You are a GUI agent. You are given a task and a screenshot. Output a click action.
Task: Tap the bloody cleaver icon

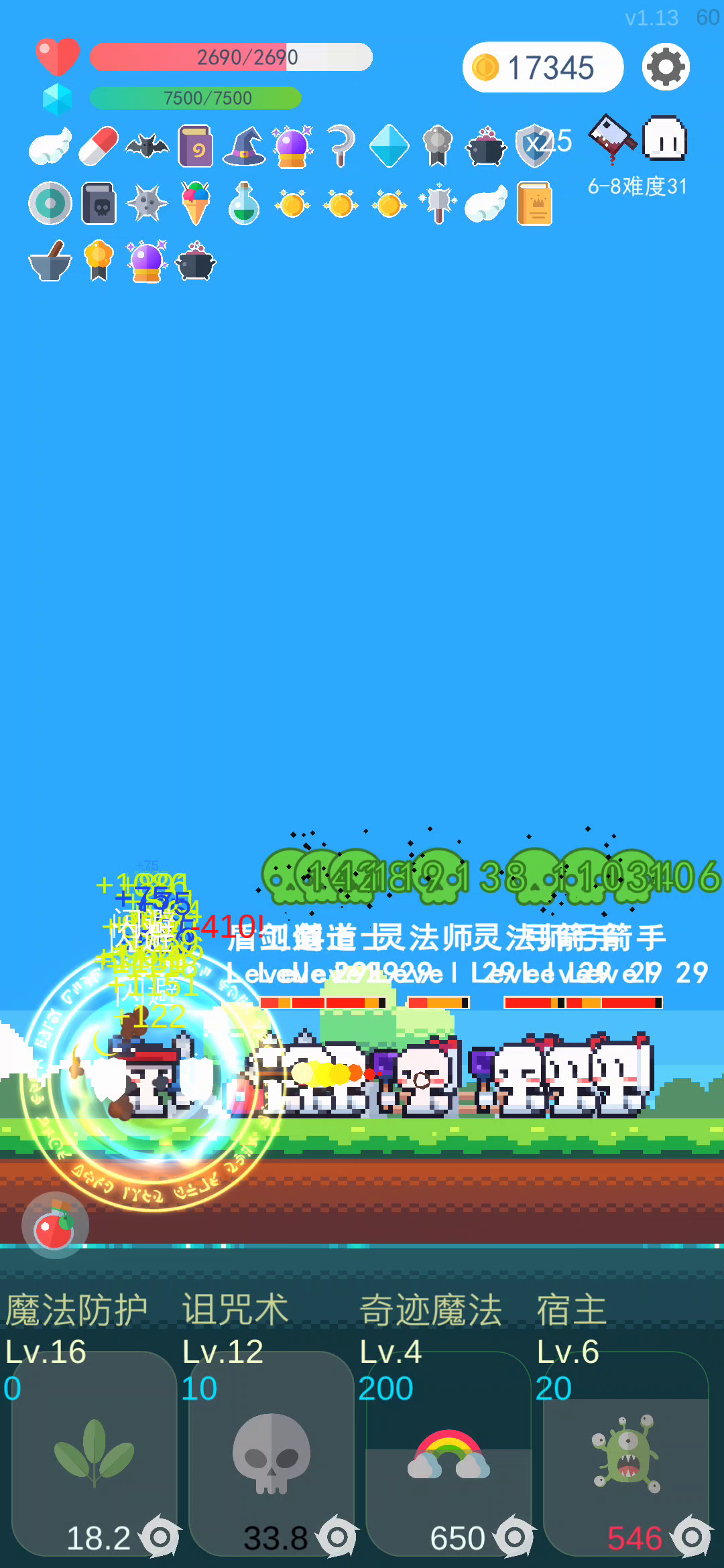coord(611,138)
